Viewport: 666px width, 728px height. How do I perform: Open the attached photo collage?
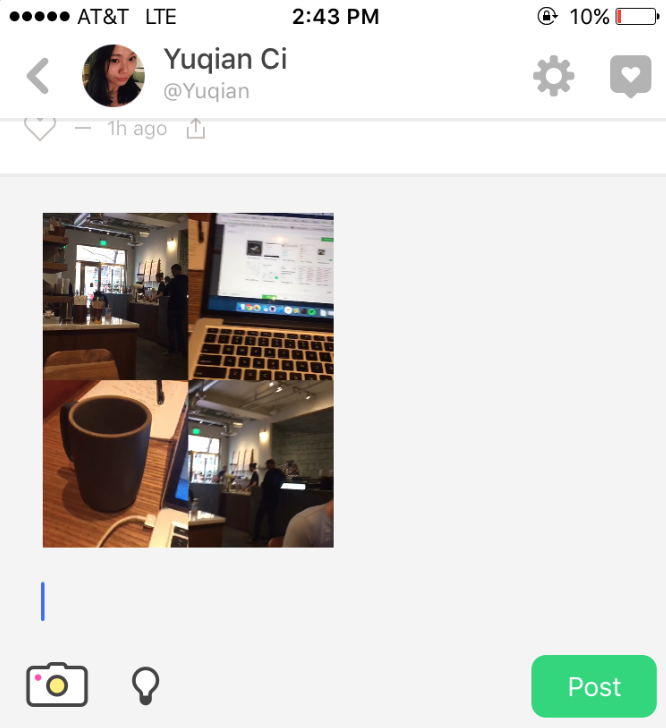point(188,380)
